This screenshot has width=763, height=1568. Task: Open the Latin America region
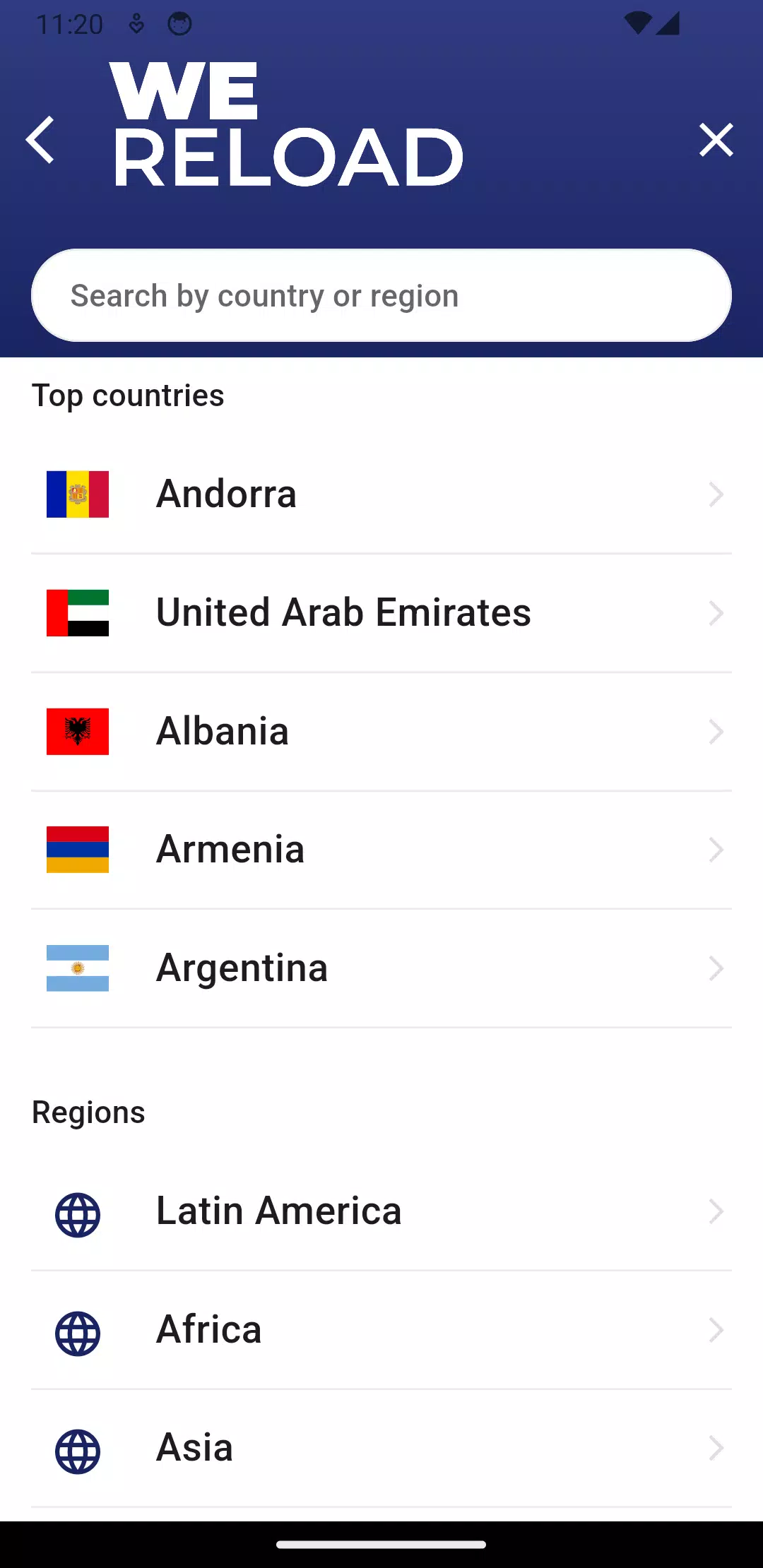tap(381, 1212)
